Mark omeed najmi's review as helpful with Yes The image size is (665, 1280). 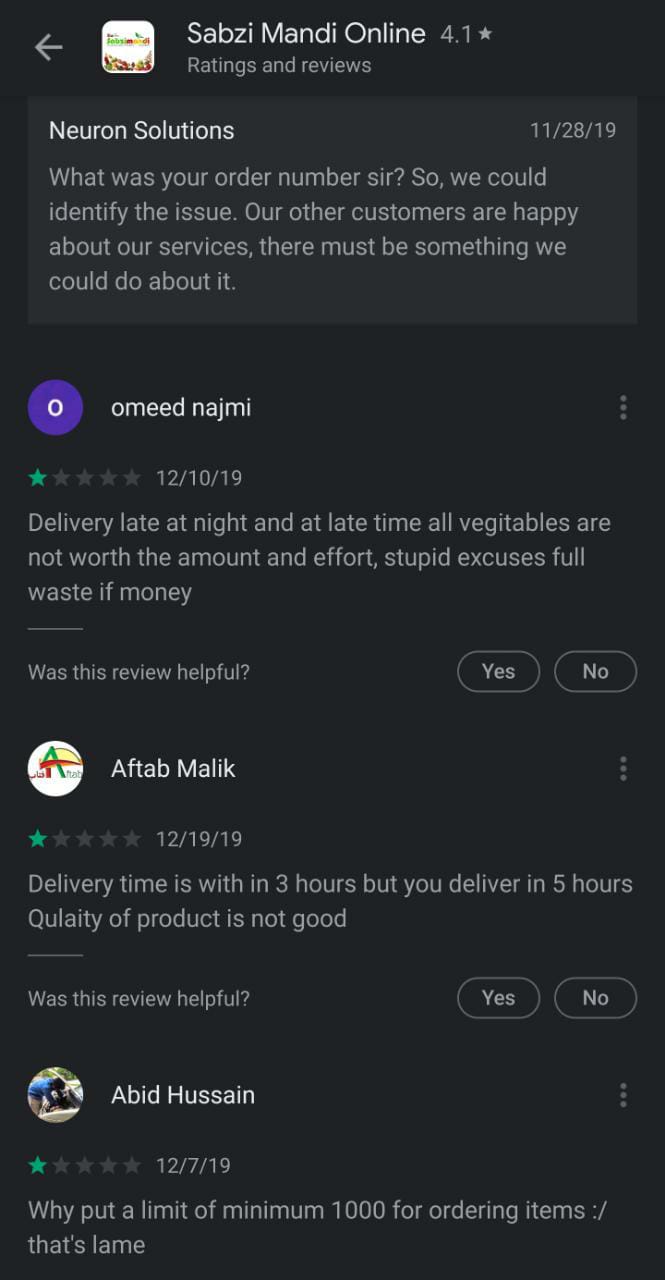click(x=498, y=672)
